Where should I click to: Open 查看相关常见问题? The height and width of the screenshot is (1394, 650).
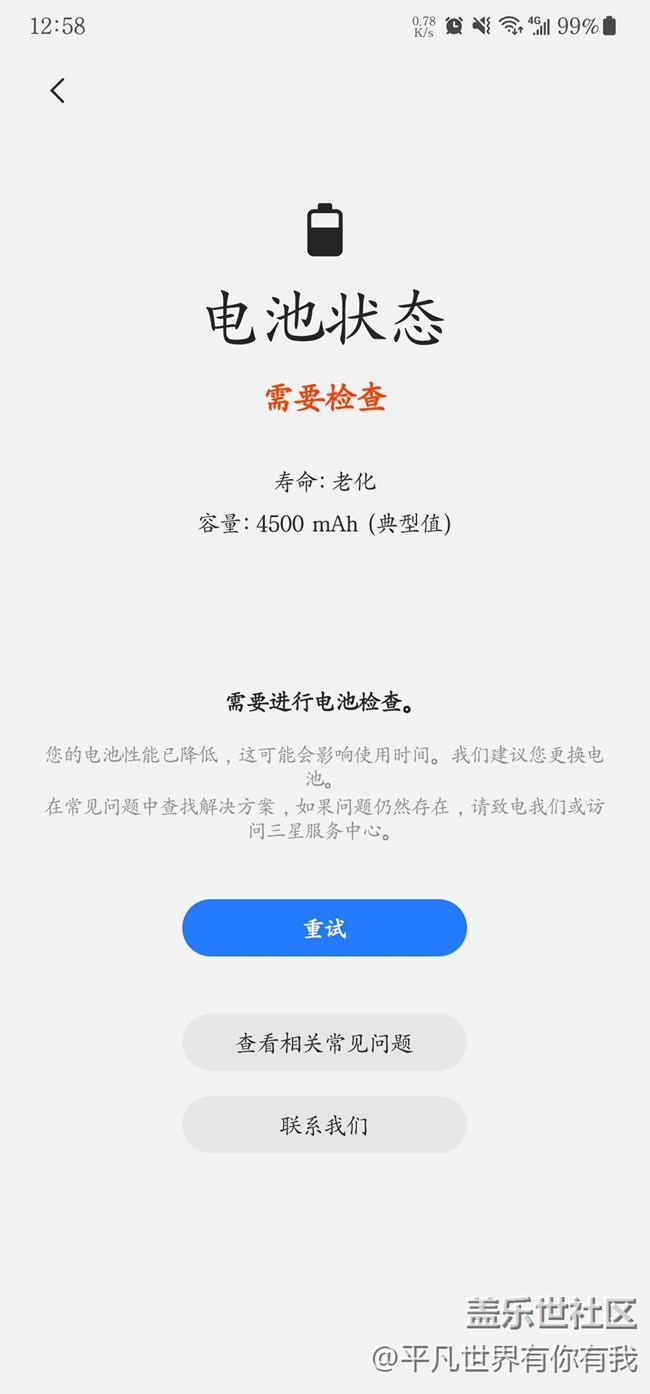pos(324,1043)
